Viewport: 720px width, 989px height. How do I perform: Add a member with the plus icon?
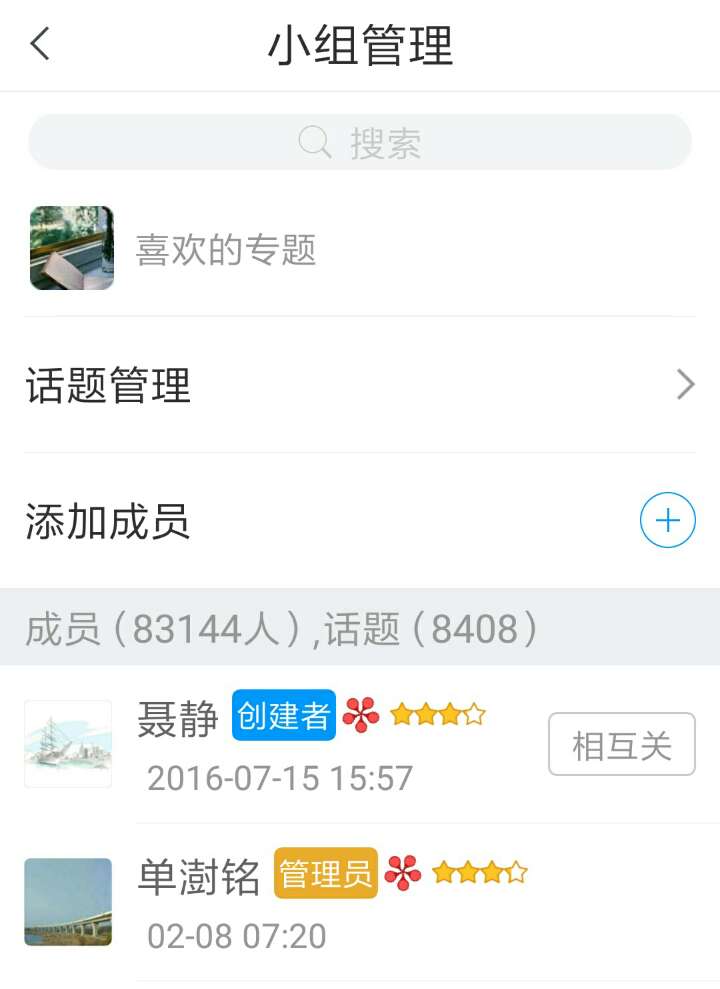667,521
